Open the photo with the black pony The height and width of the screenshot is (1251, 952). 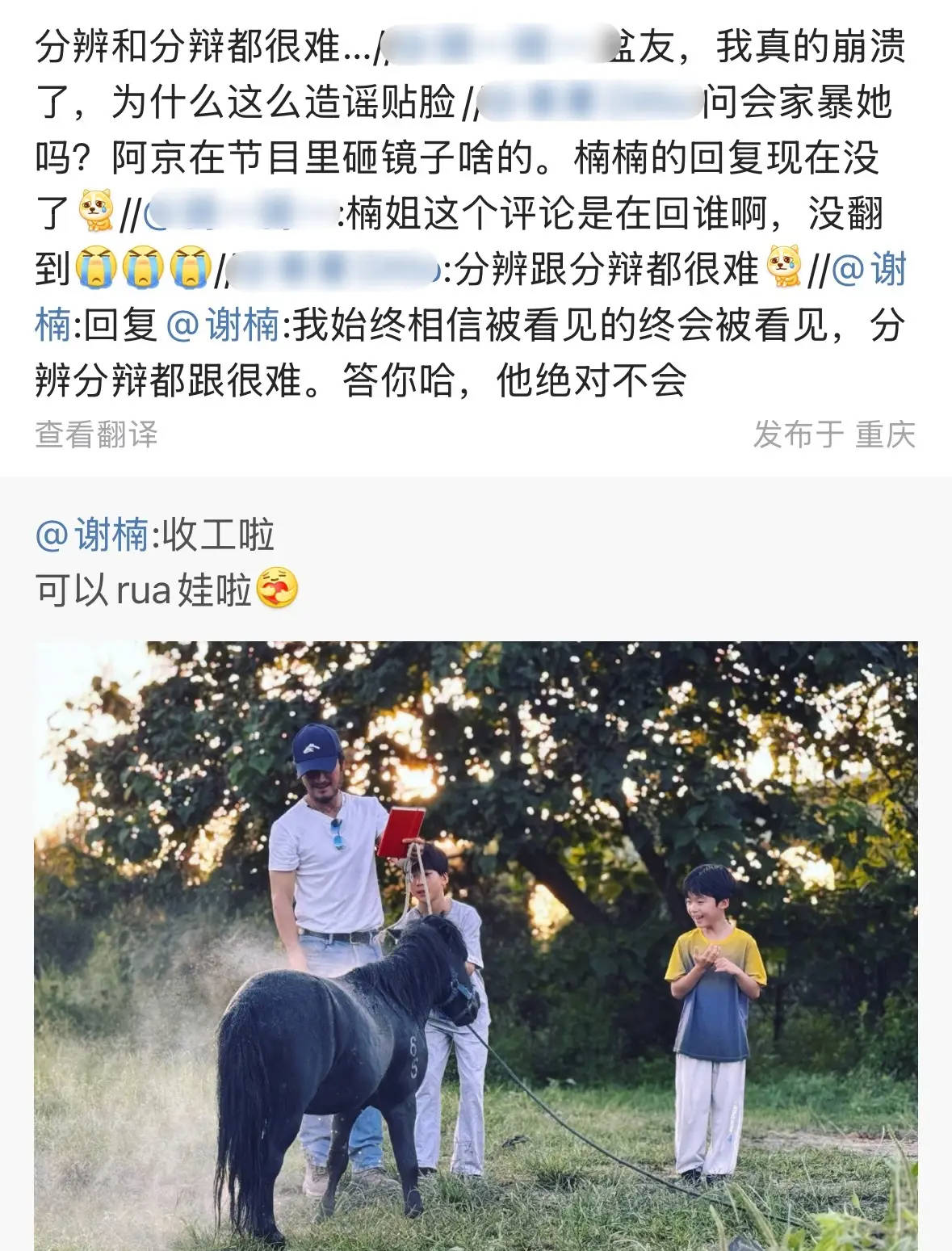476,945
